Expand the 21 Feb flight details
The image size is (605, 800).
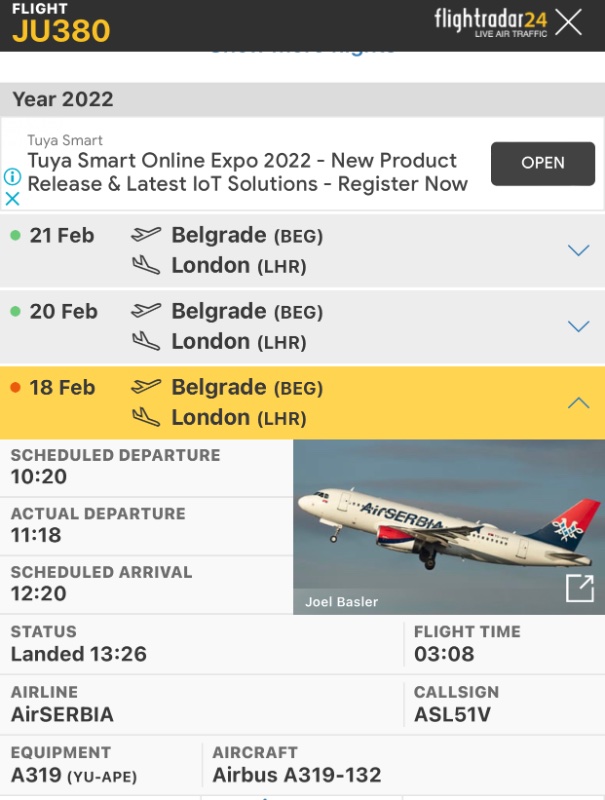[x=578, y=250]
